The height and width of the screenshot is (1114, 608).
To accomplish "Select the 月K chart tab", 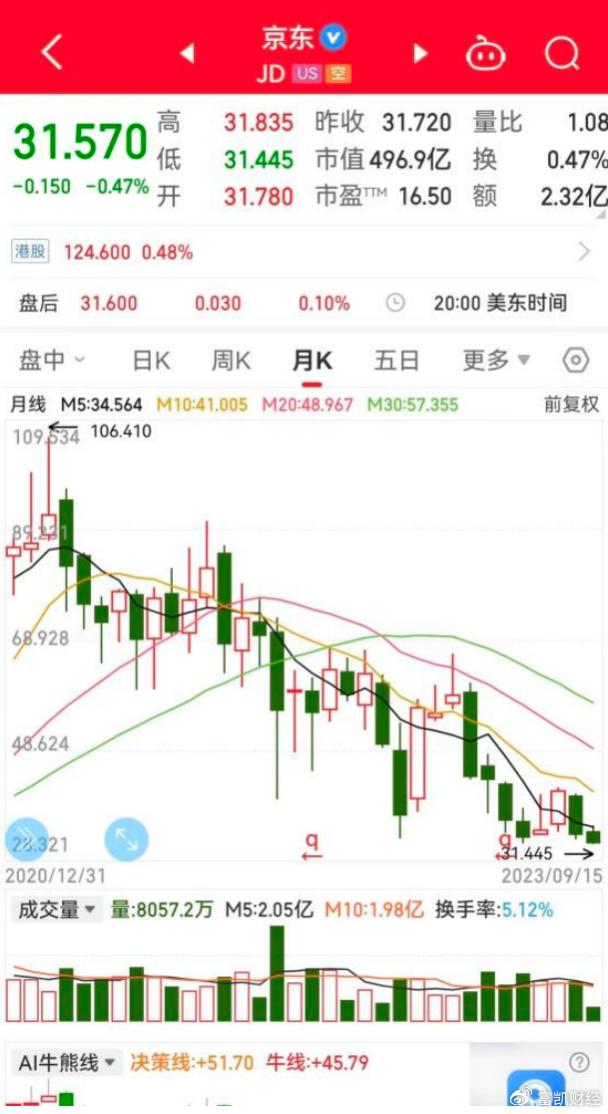I will tap(312, 361).
